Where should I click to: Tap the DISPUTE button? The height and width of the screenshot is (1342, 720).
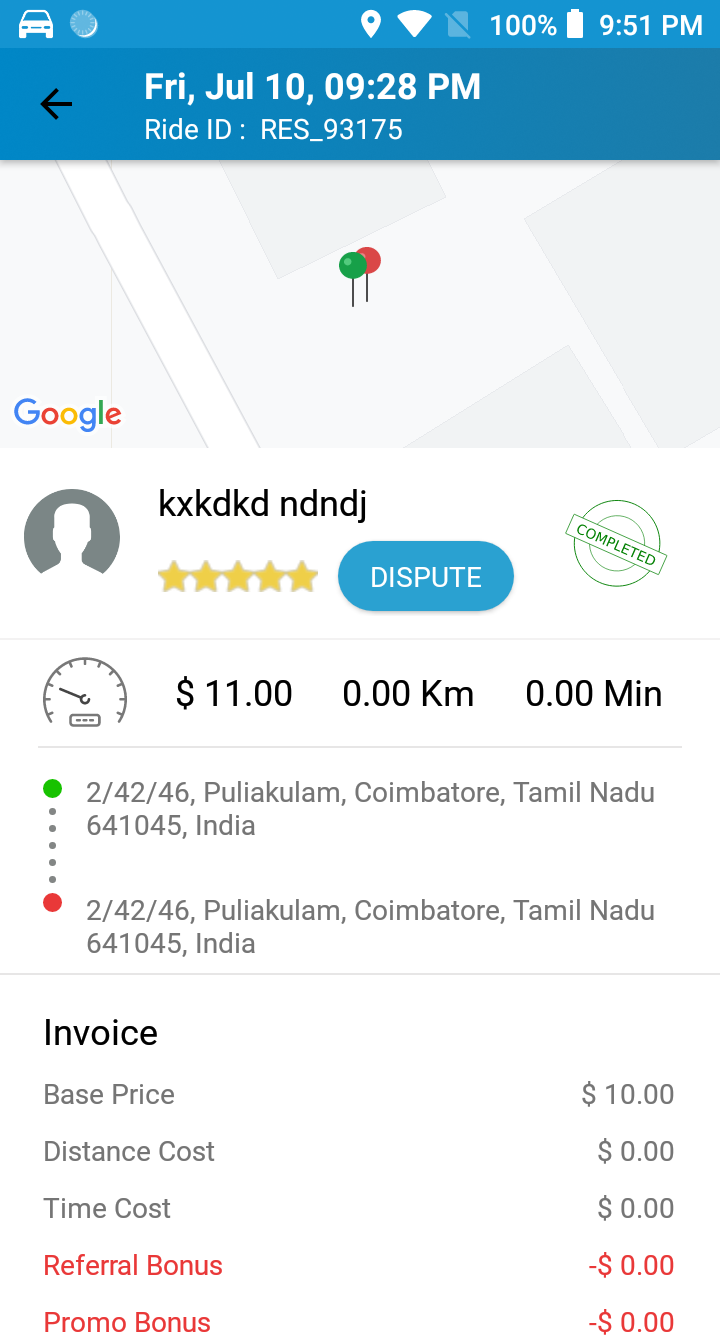(x=426, y=577)
